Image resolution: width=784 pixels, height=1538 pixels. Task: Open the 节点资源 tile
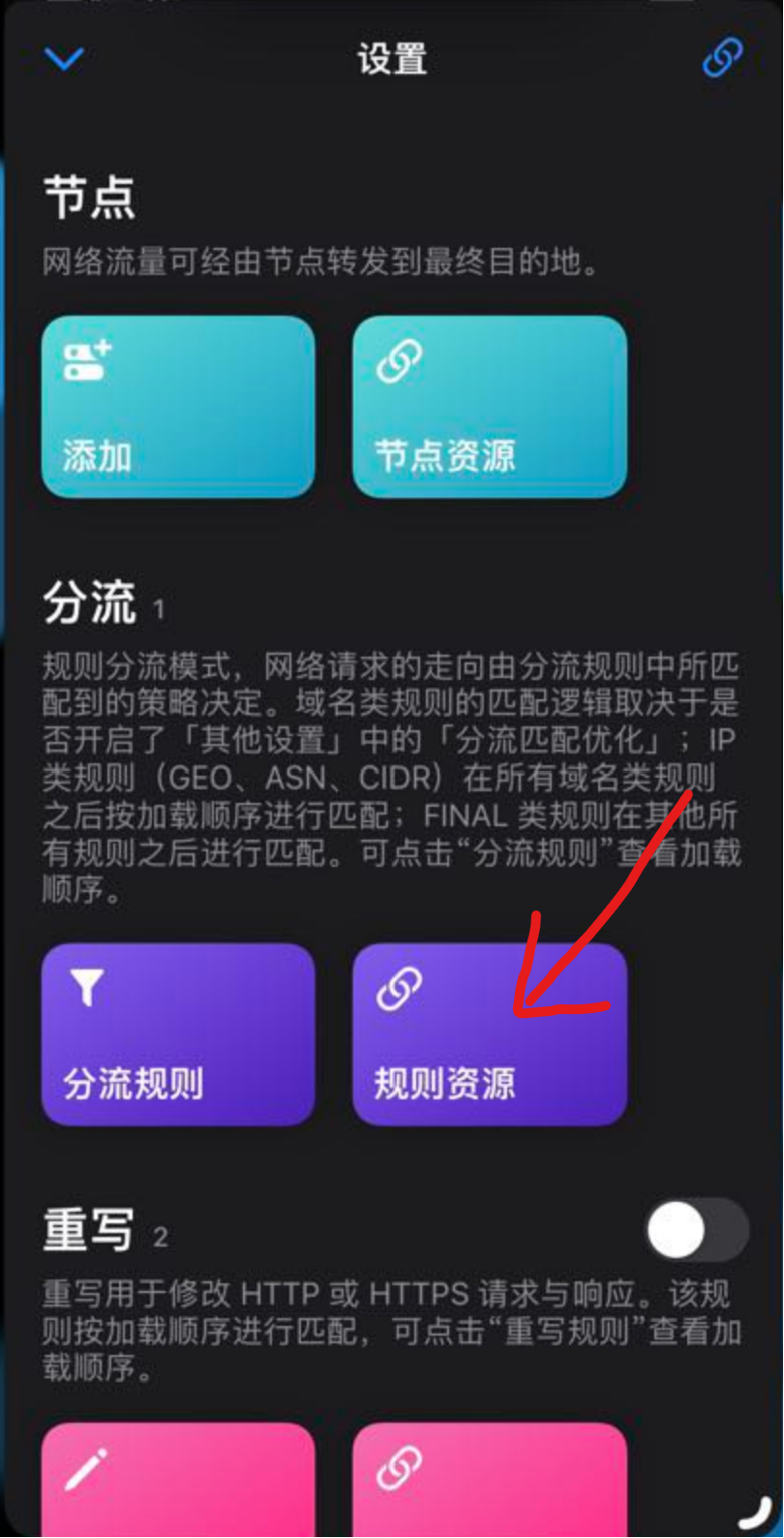[489, 407]
